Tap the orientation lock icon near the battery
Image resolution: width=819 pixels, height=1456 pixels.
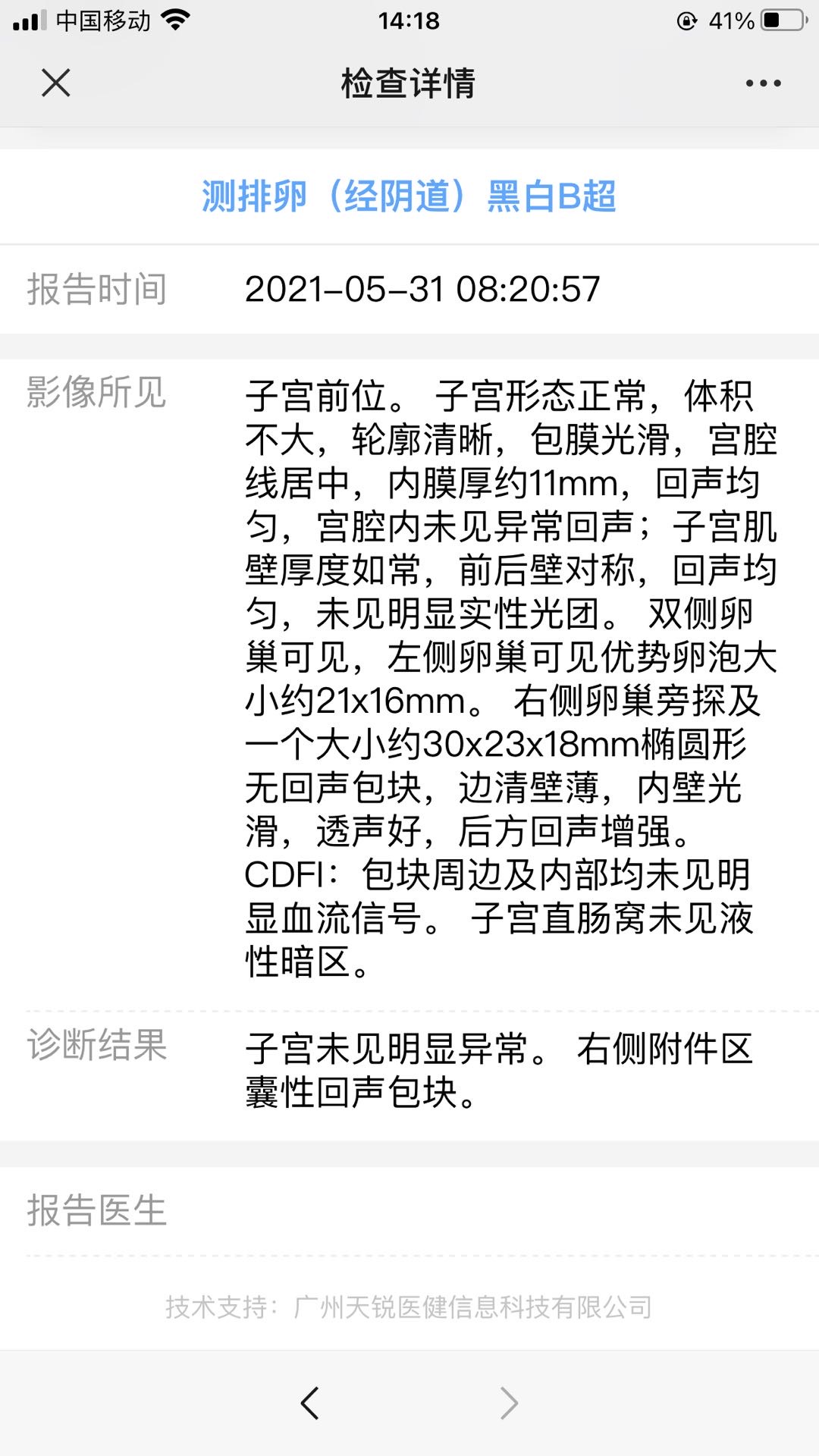tap(686, 20)
